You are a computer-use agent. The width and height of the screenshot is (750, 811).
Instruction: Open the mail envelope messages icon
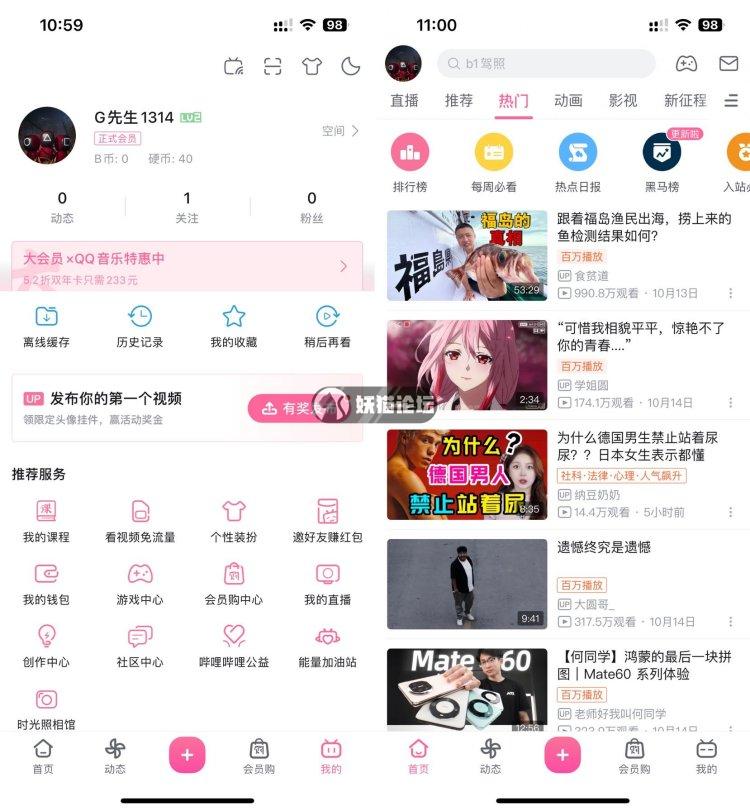[728, 64]
